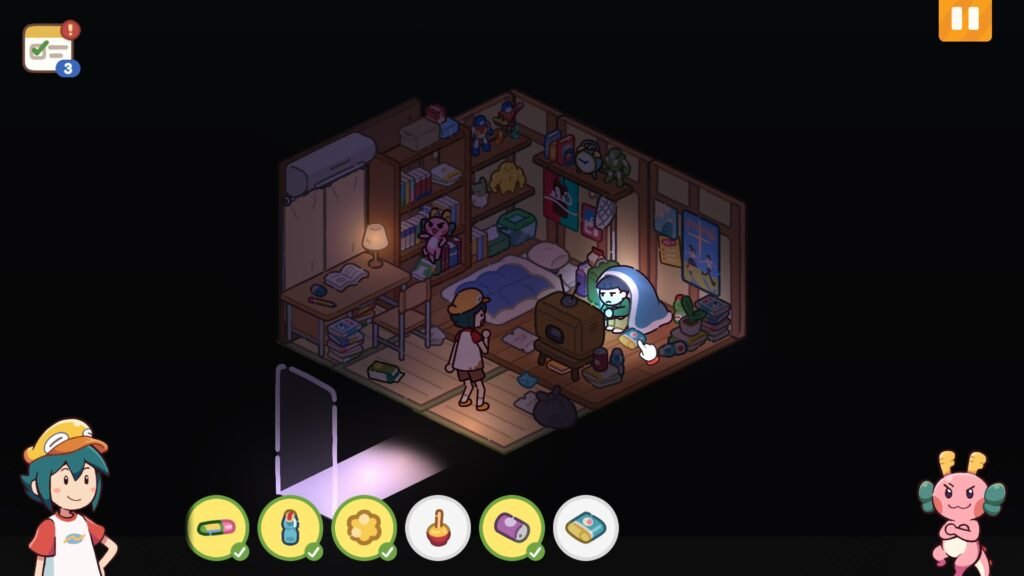Select the found soda bottle item slot
The height and width of the screenshot is (576, 1024).
coord(290,527)
